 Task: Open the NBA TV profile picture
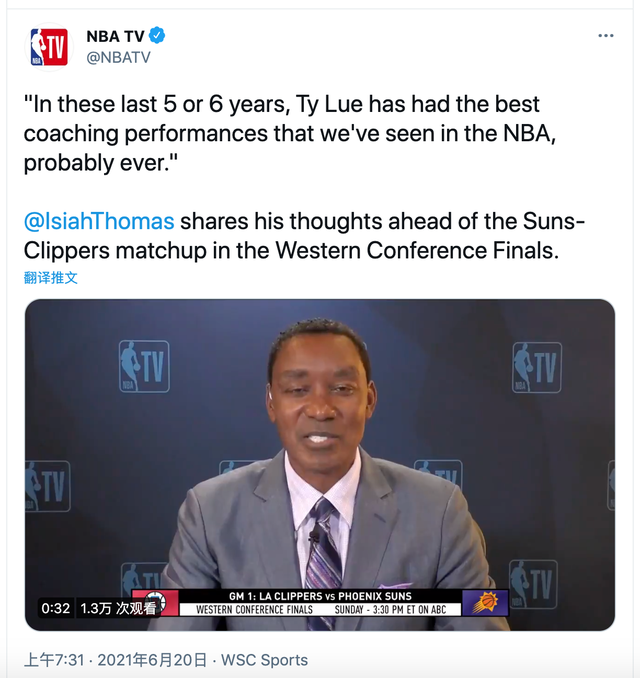(48, 47)
